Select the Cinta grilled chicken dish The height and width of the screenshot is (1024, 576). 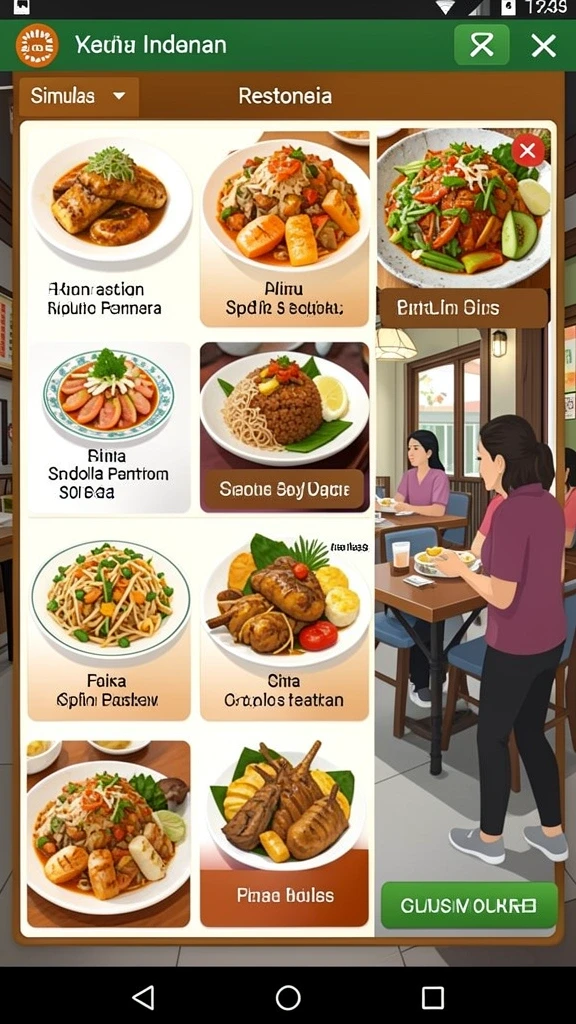point(285,627)
